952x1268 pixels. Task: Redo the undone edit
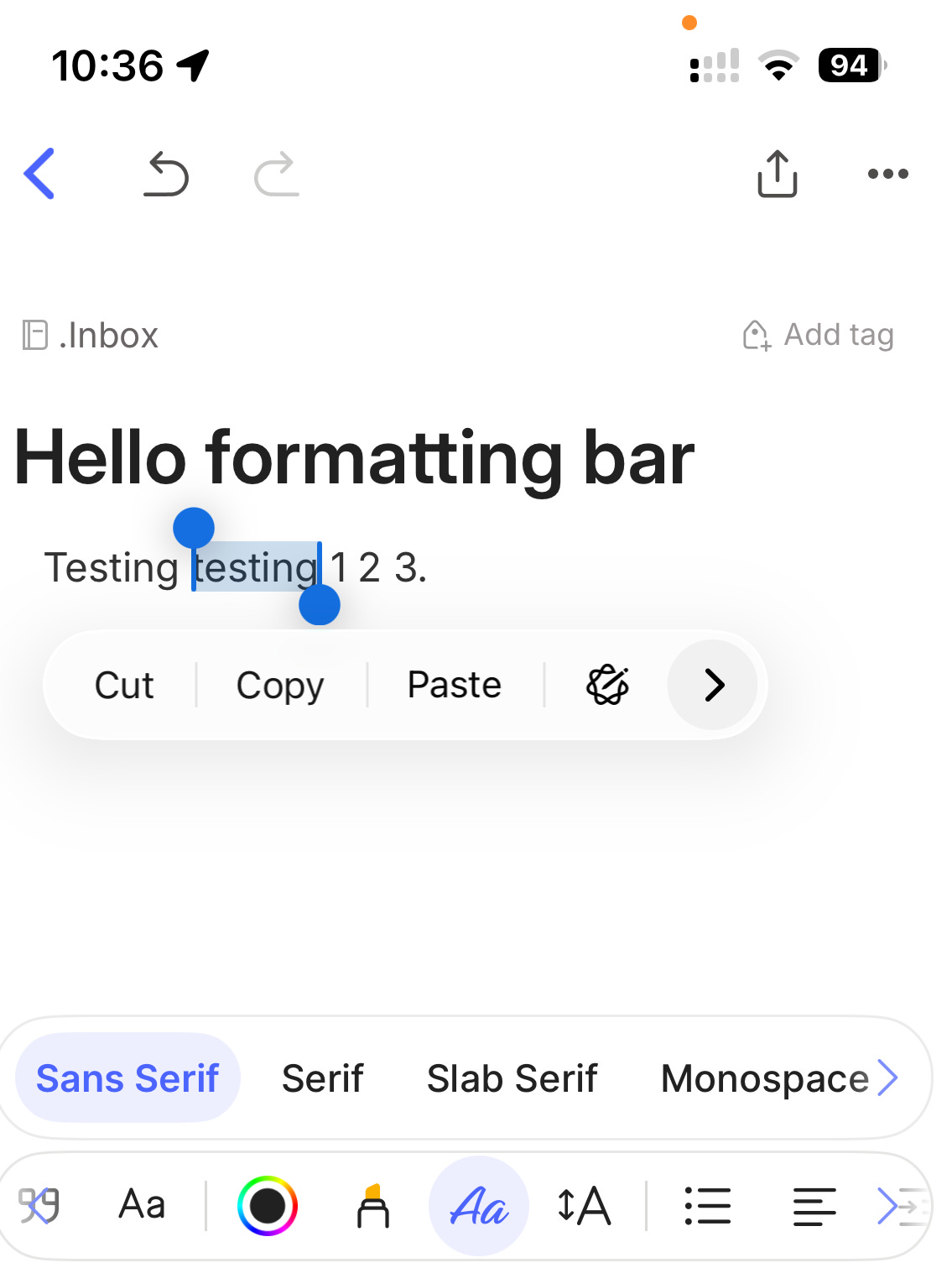(277, 174)
